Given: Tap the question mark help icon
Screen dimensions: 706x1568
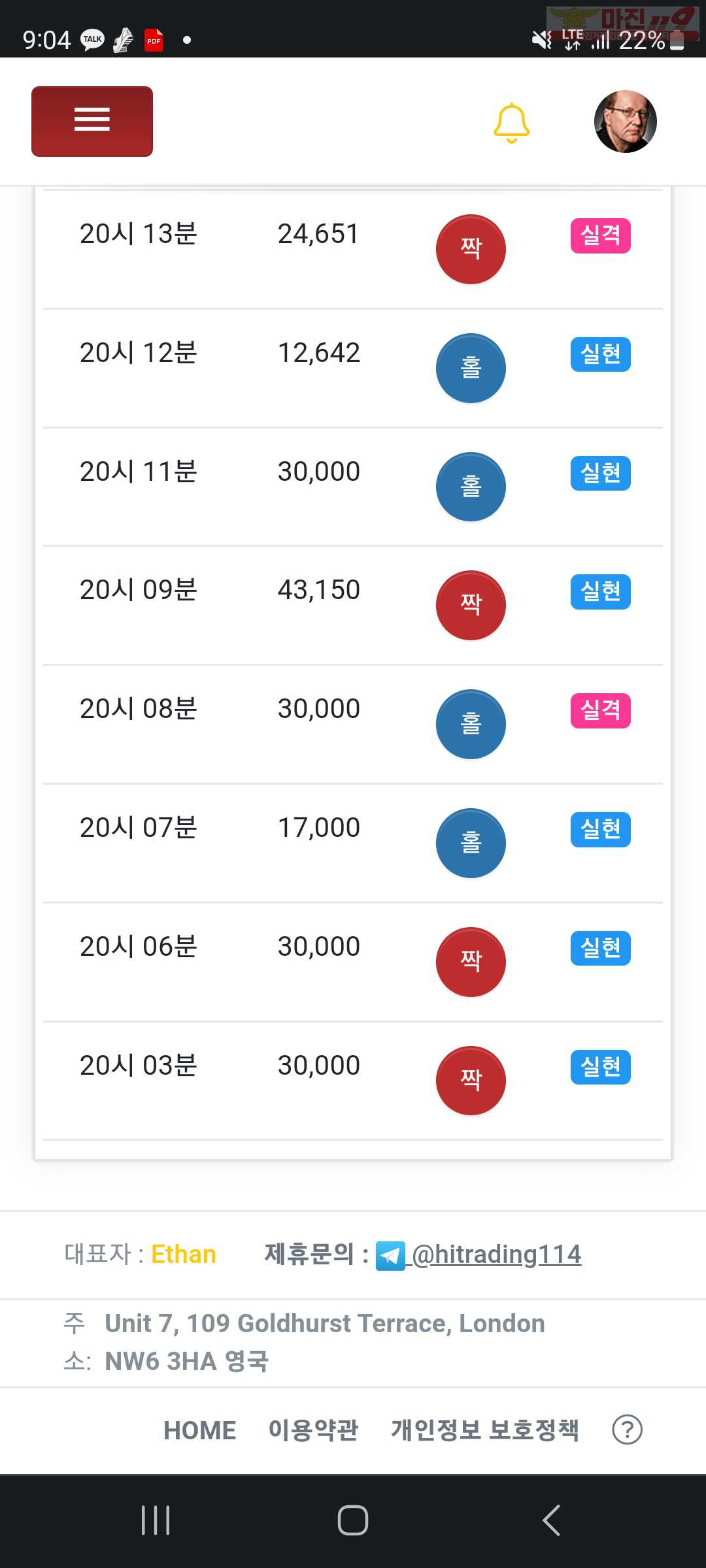Looking at the screenshot, I should point(627,1430).
